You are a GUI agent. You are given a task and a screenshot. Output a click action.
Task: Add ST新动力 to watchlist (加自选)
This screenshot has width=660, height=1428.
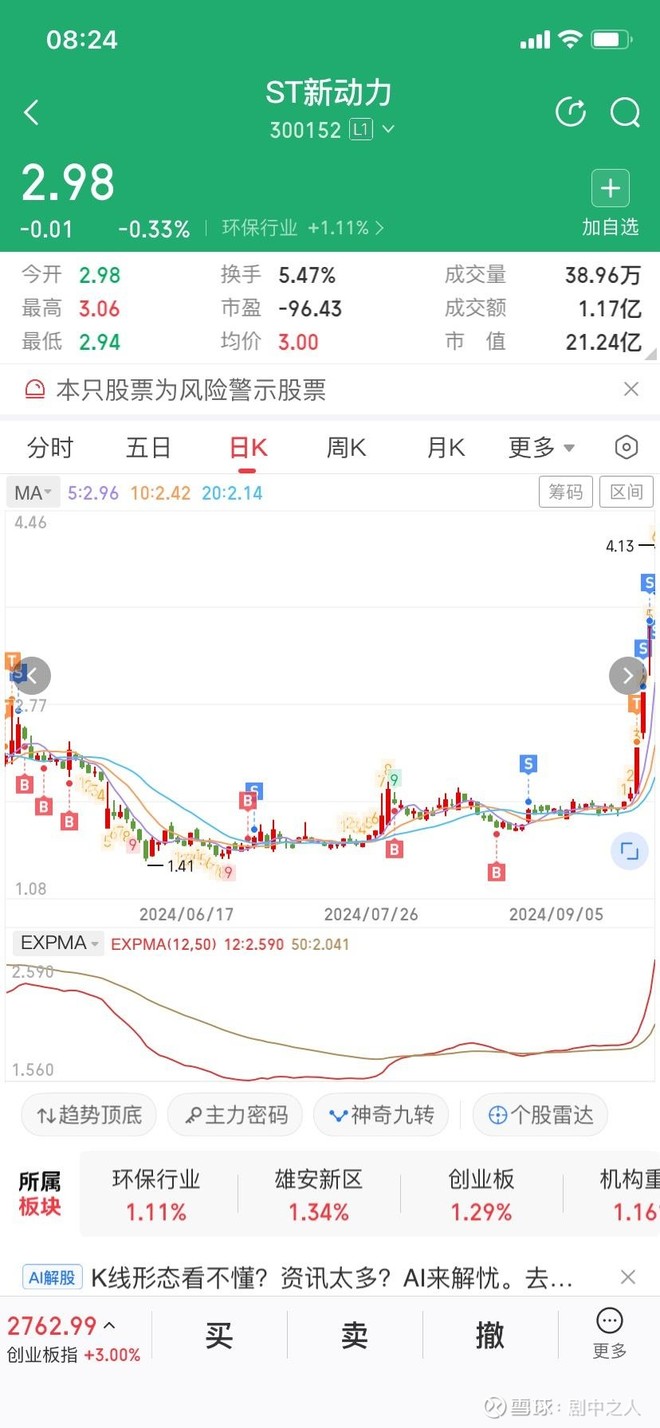tap(610, 204)
